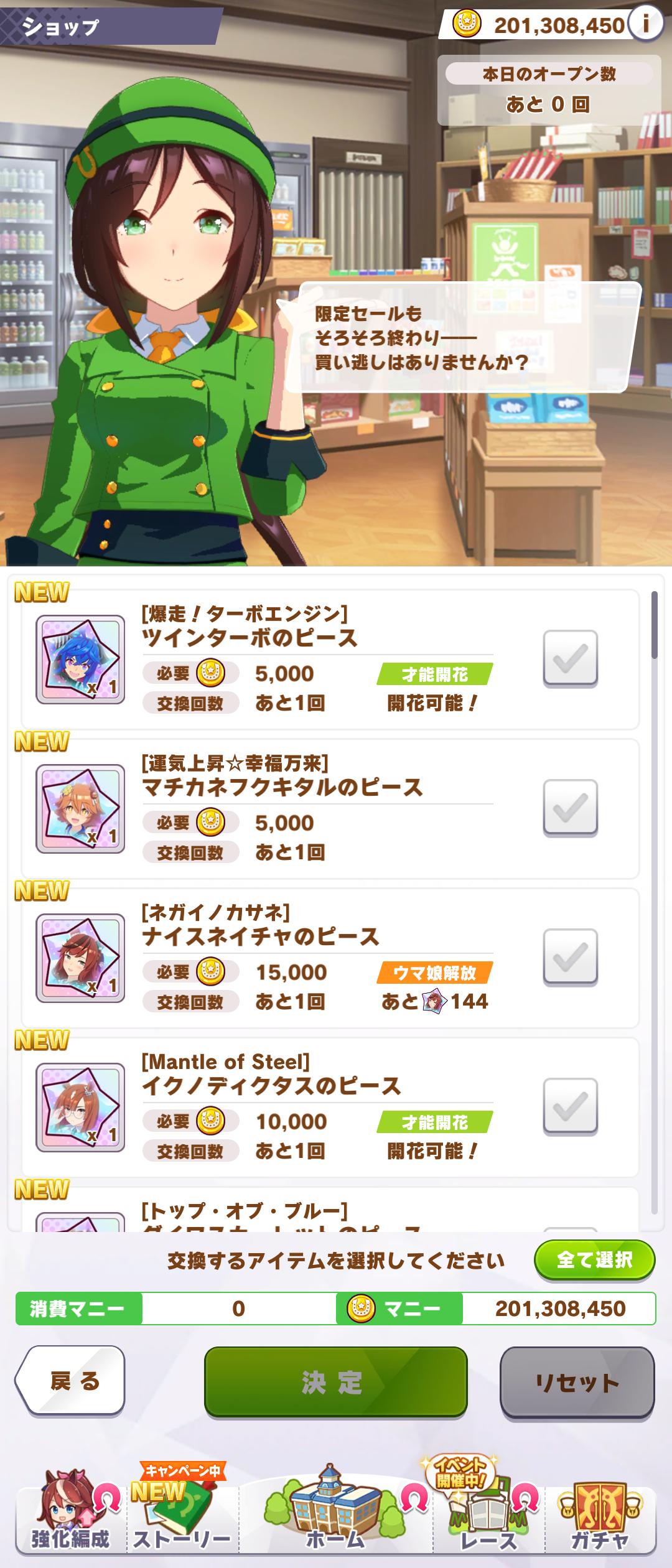Check the ツインターボのピース item

[x=570, y=658]
